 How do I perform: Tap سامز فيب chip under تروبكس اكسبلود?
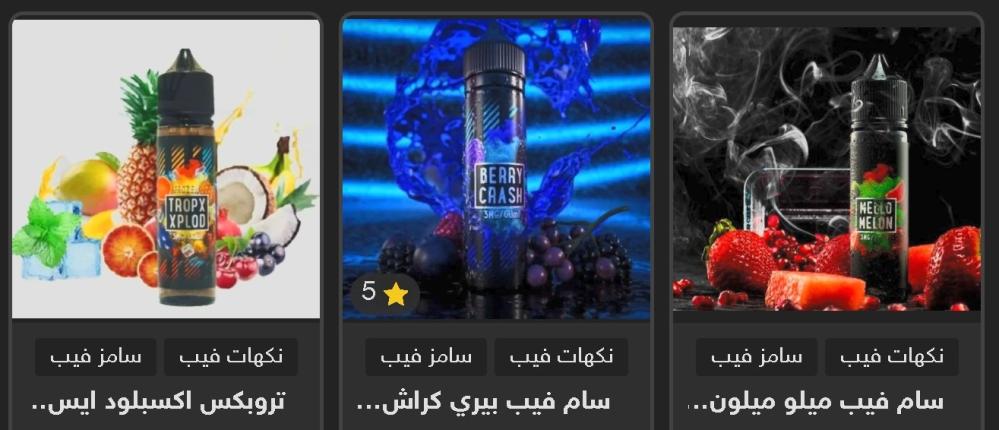[96, 356]
